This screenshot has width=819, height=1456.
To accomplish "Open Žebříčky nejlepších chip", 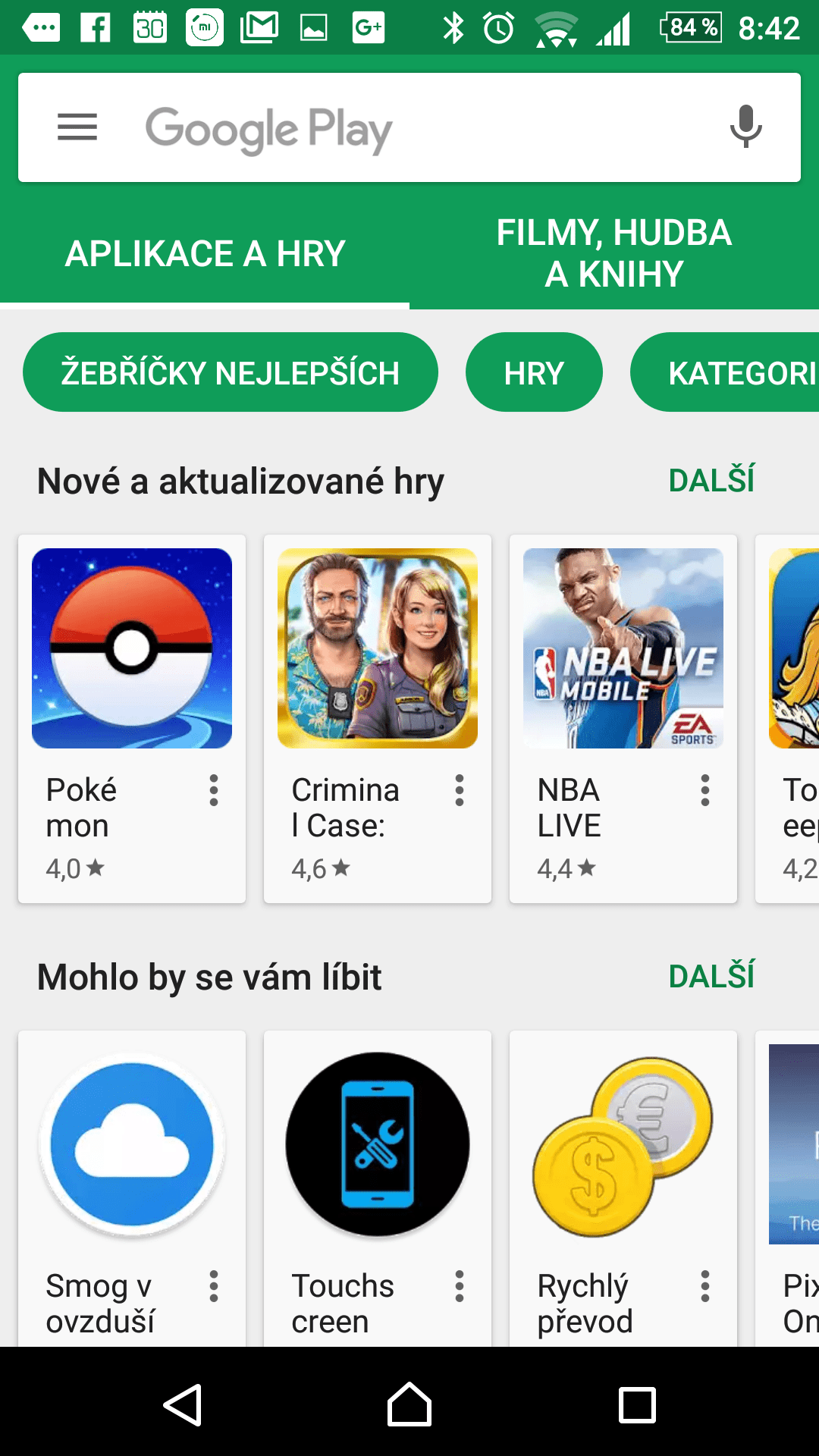I will [231, 372].
